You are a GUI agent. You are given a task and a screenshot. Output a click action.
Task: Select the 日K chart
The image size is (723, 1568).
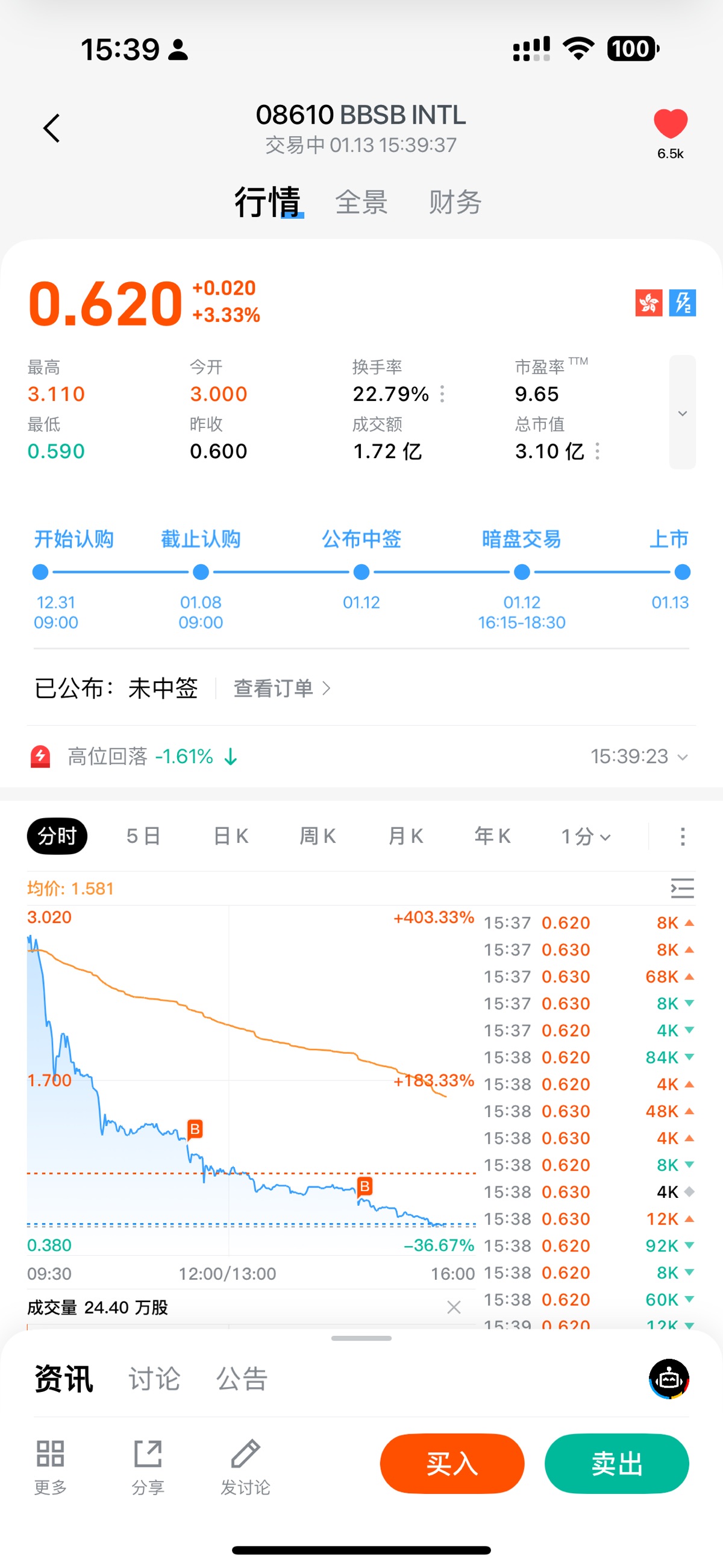(x=231, y=836)
